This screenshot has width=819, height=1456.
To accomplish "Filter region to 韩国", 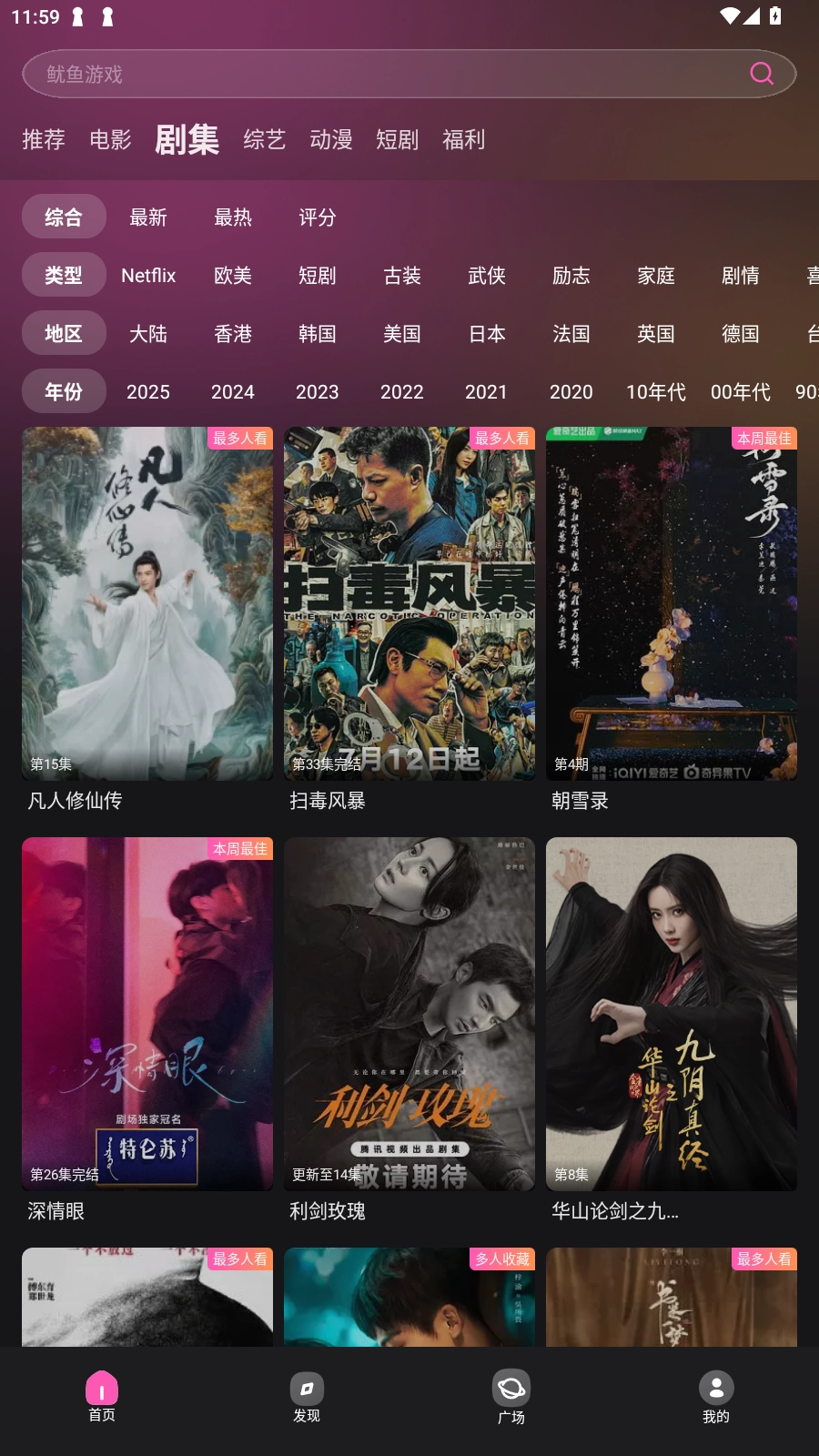I will coord(318,333).
